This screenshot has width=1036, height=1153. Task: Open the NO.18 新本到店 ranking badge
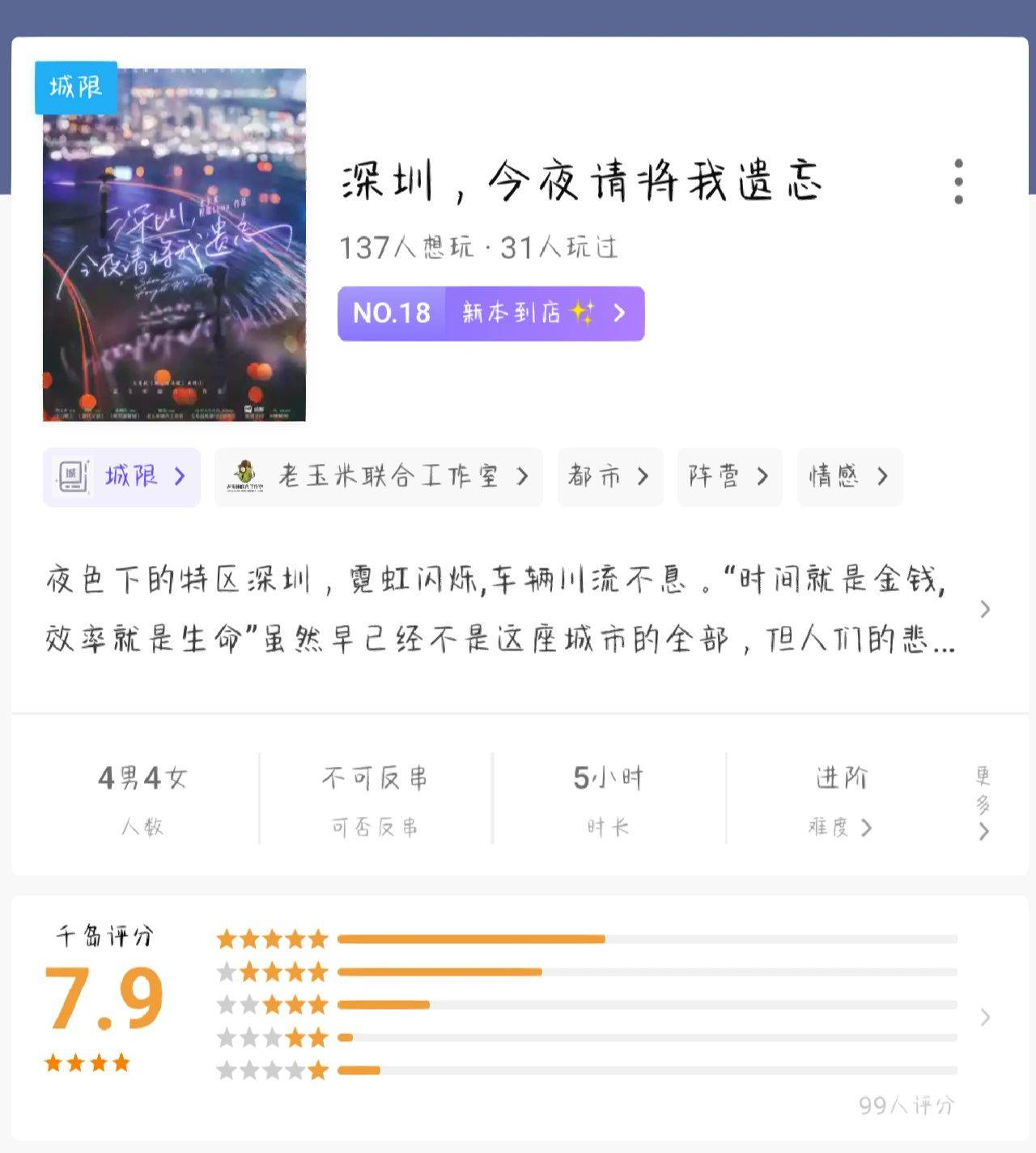tap(490, 313)
